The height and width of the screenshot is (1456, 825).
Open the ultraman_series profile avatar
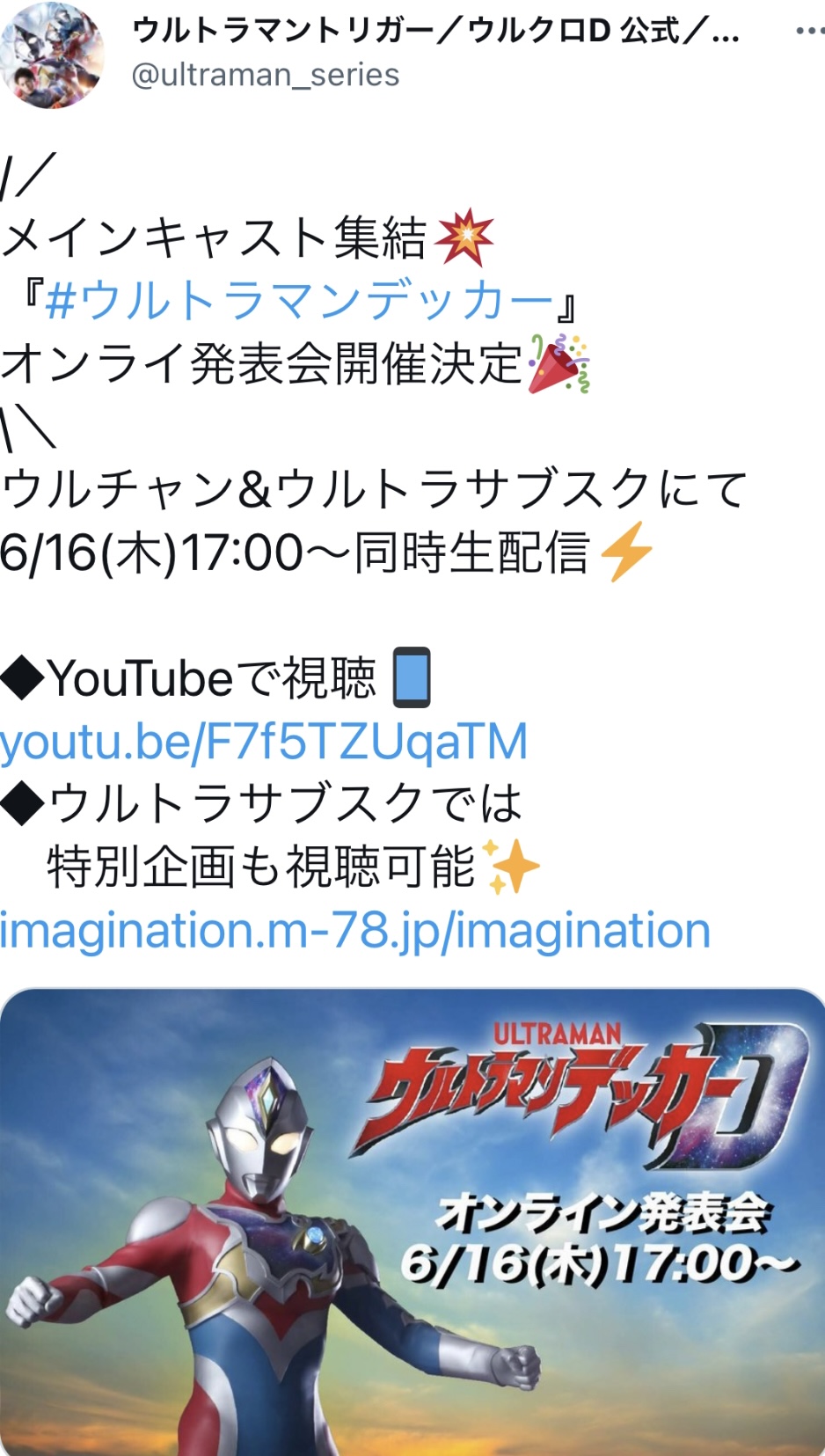coord(52,56)
